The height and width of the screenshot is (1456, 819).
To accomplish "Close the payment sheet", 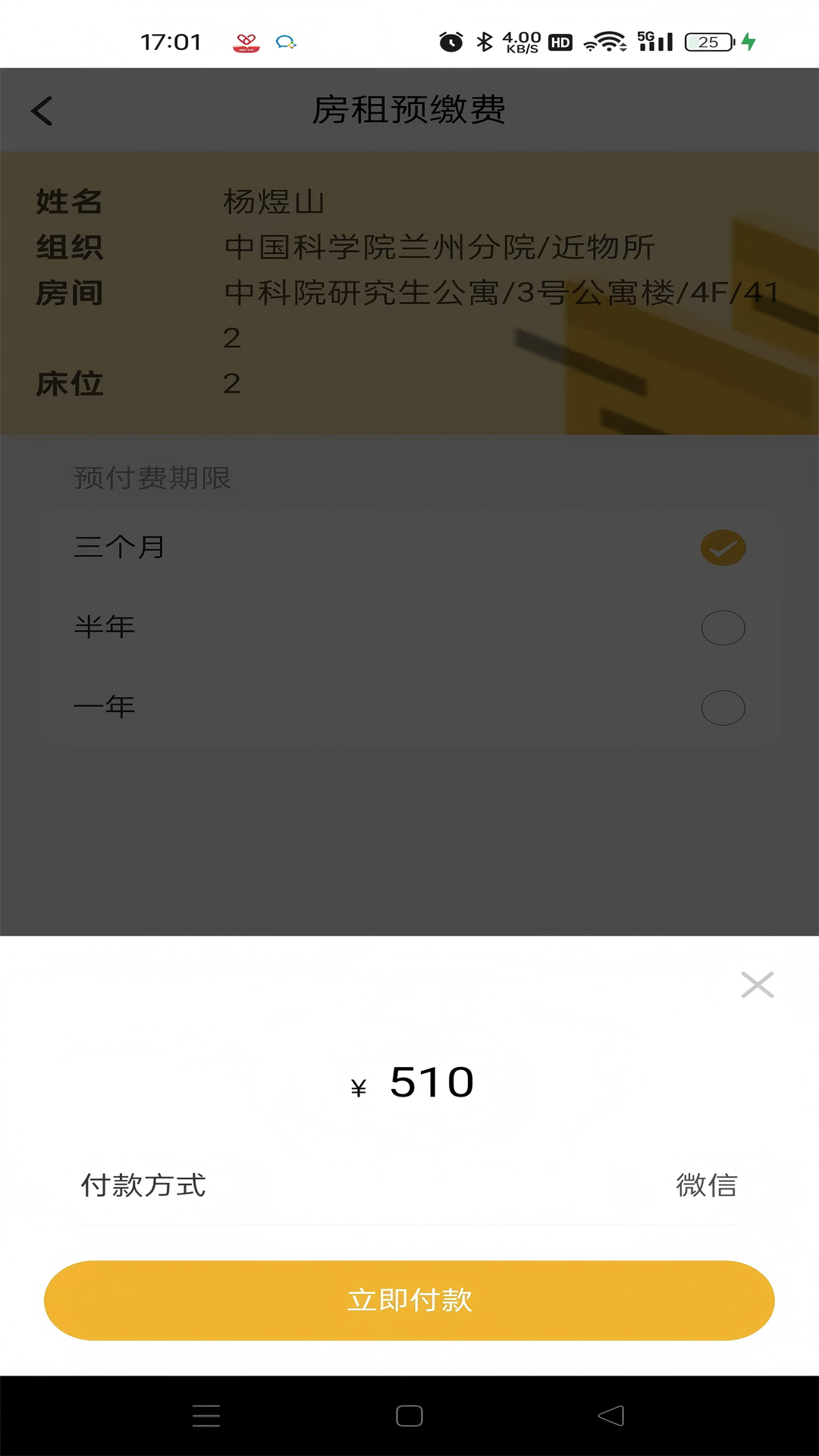I will (757, 985).
